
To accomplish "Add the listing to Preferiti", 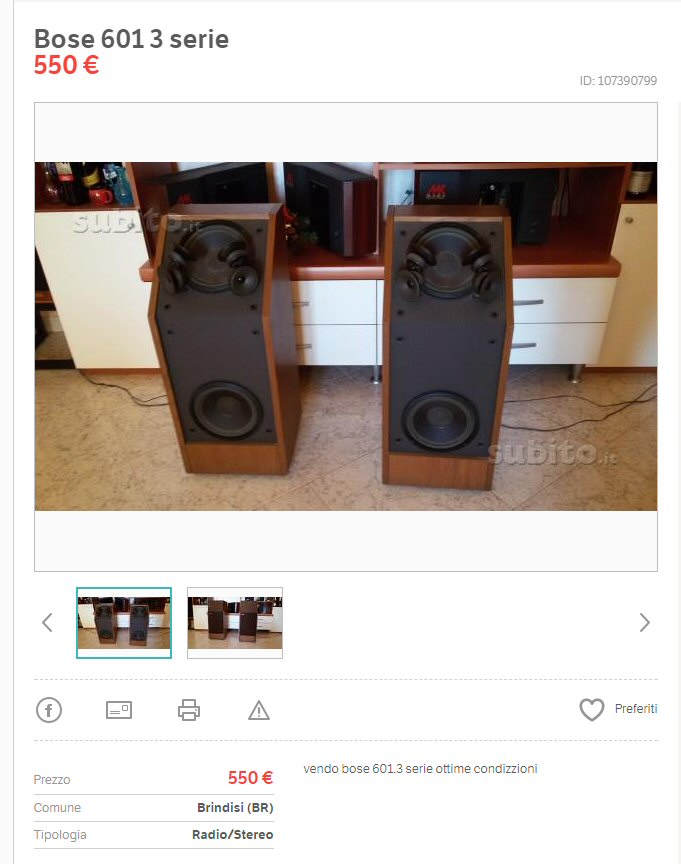I will pos(618,709).
